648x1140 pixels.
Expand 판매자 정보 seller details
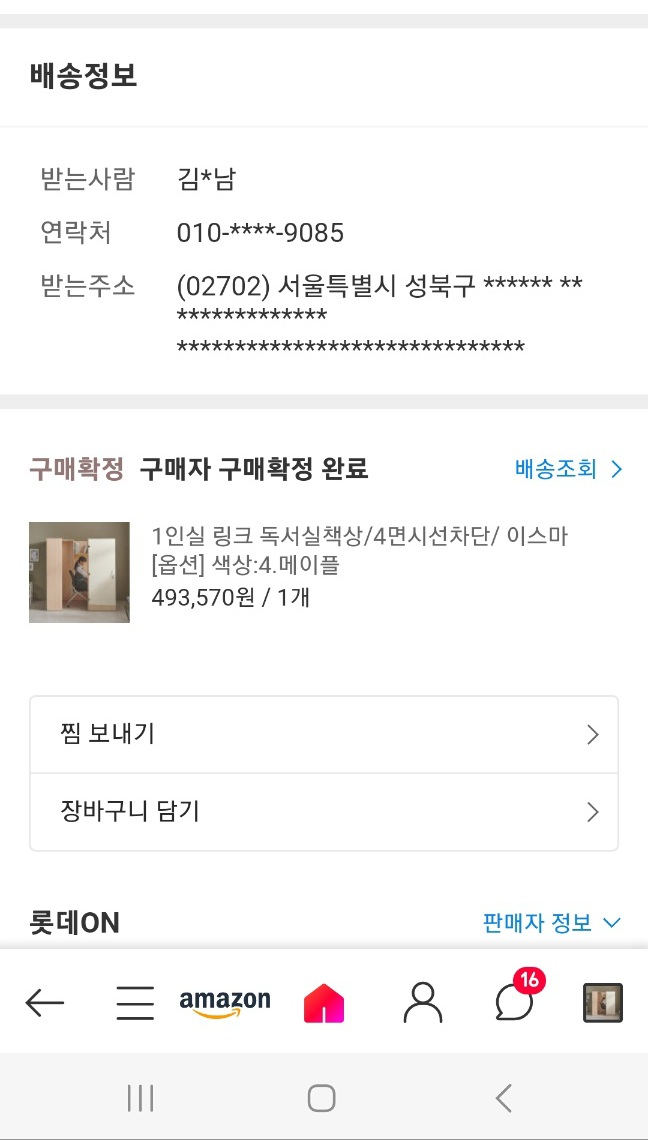tap(551, 922)
